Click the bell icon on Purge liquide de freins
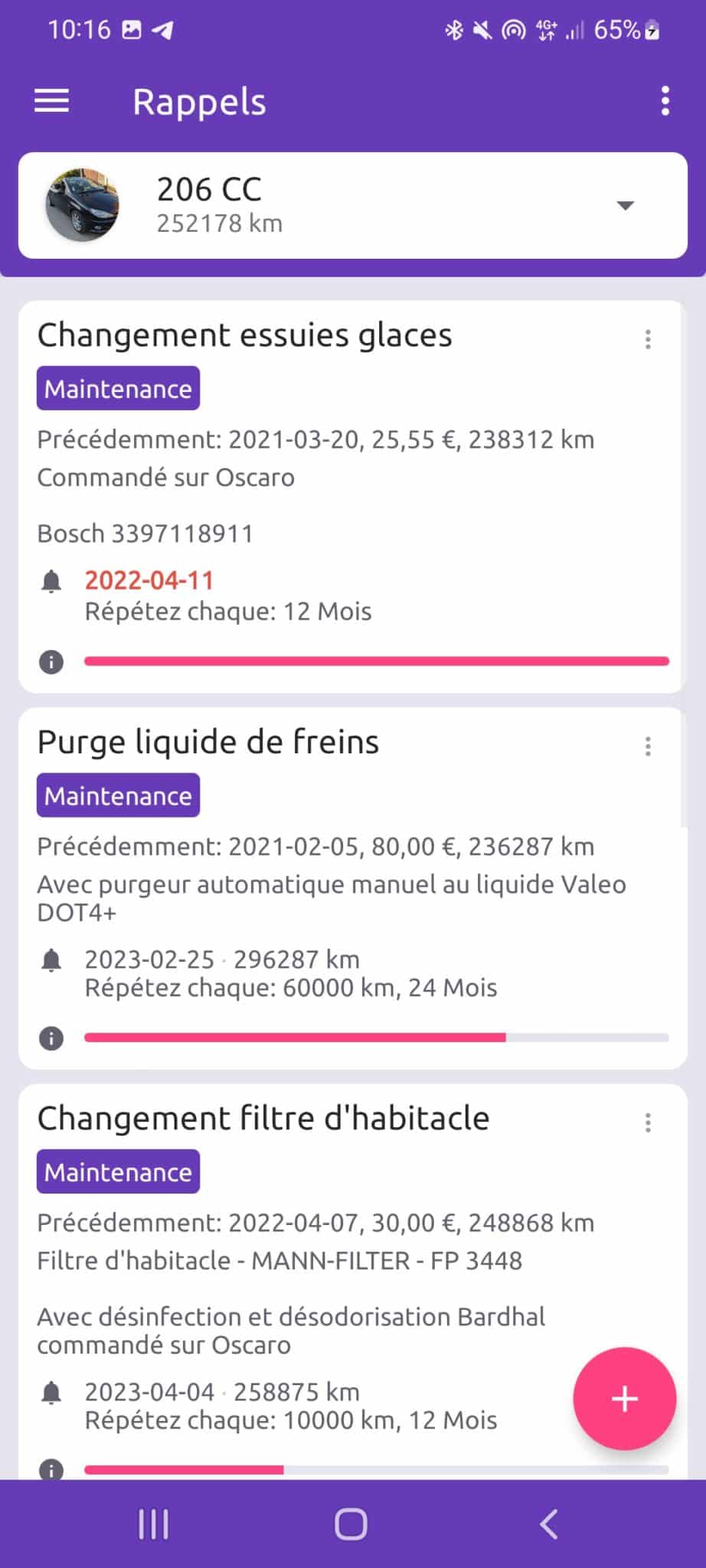 (51, 959)
